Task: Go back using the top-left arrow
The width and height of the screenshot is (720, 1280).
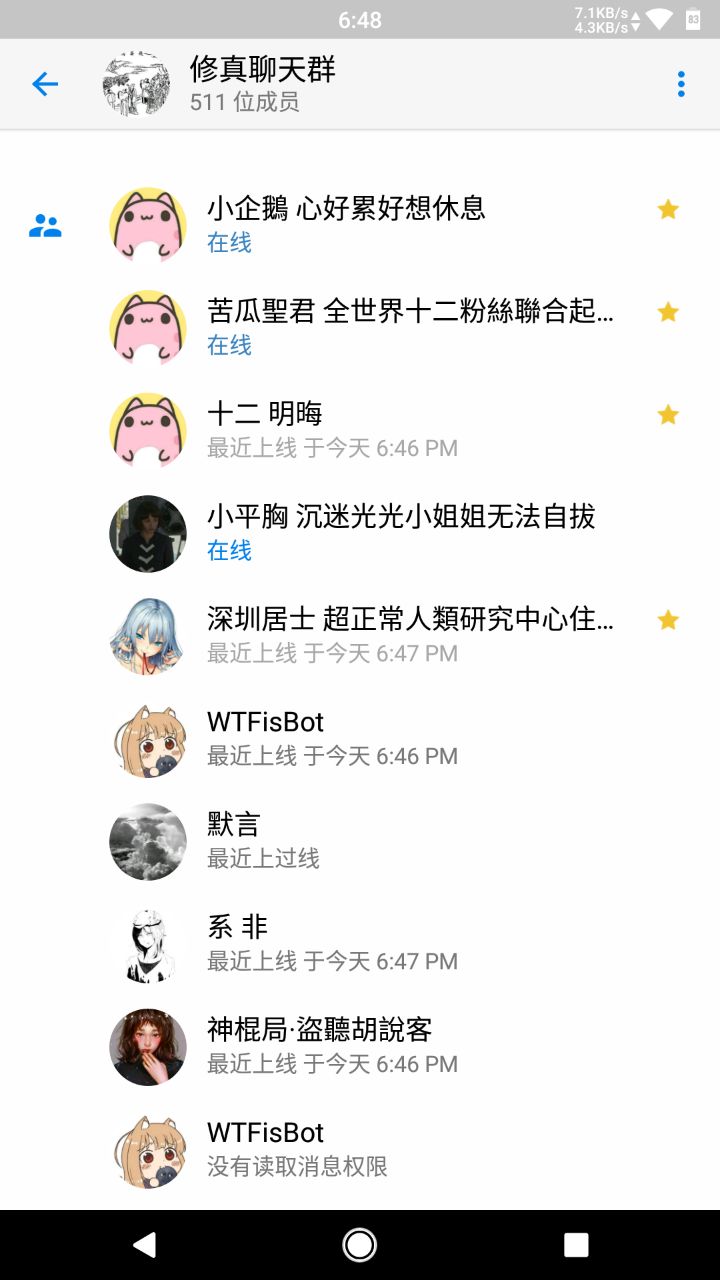Action: 45,85
